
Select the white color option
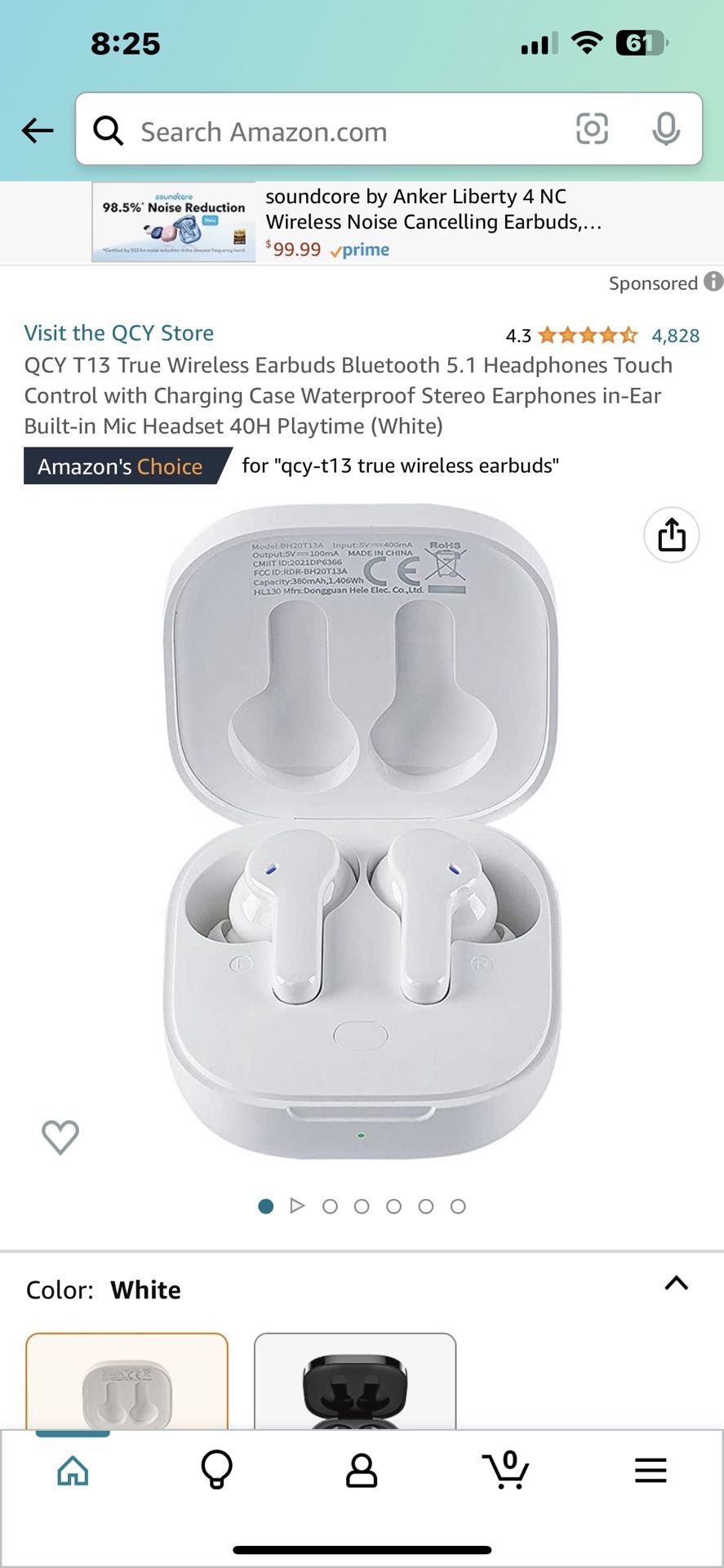click(127, 1382)
